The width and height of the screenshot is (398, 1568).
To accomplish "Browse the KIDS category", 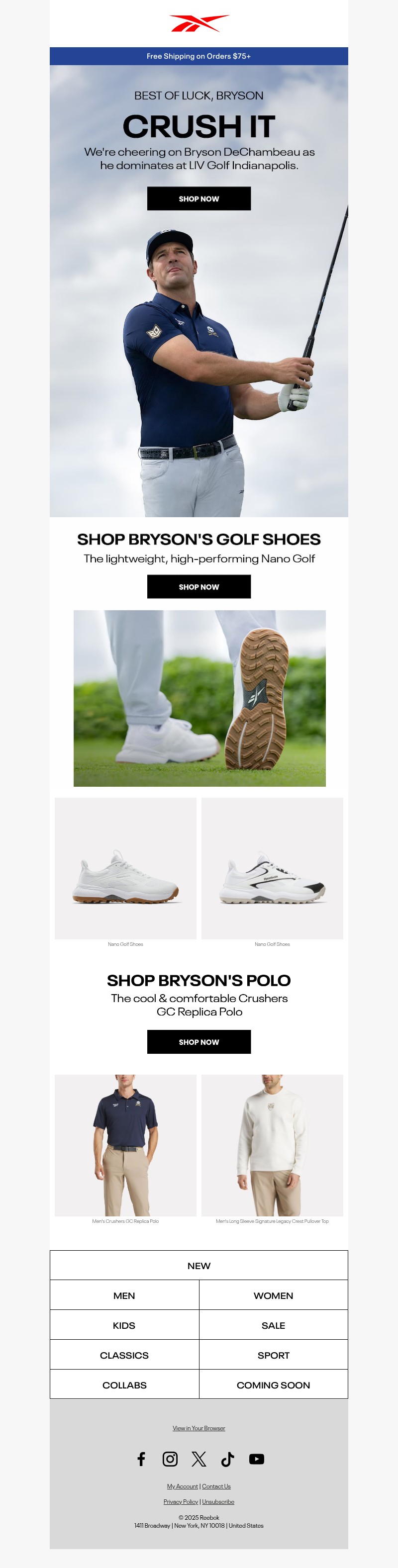I will 124,1325.
